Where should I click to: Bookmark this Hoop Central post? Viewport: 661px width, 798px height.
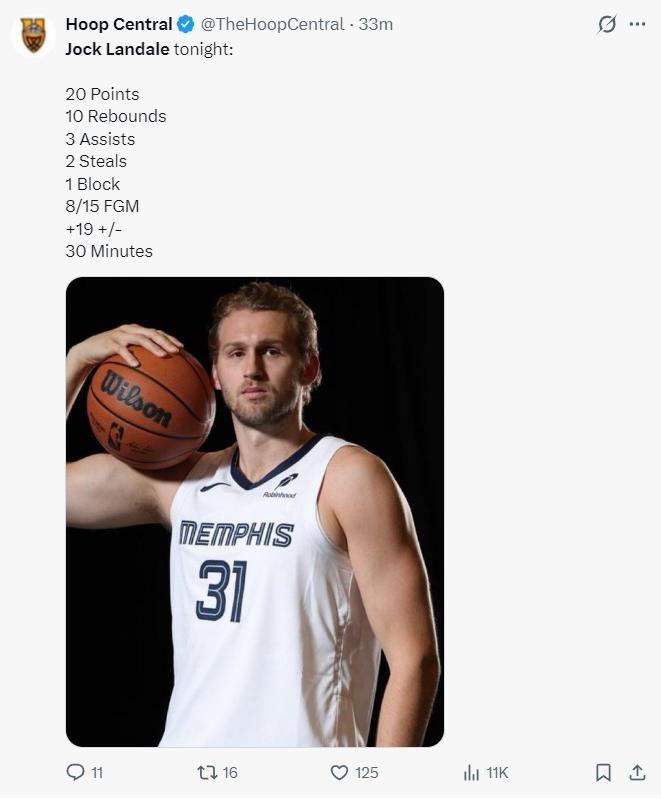click(x=603, y=772)
